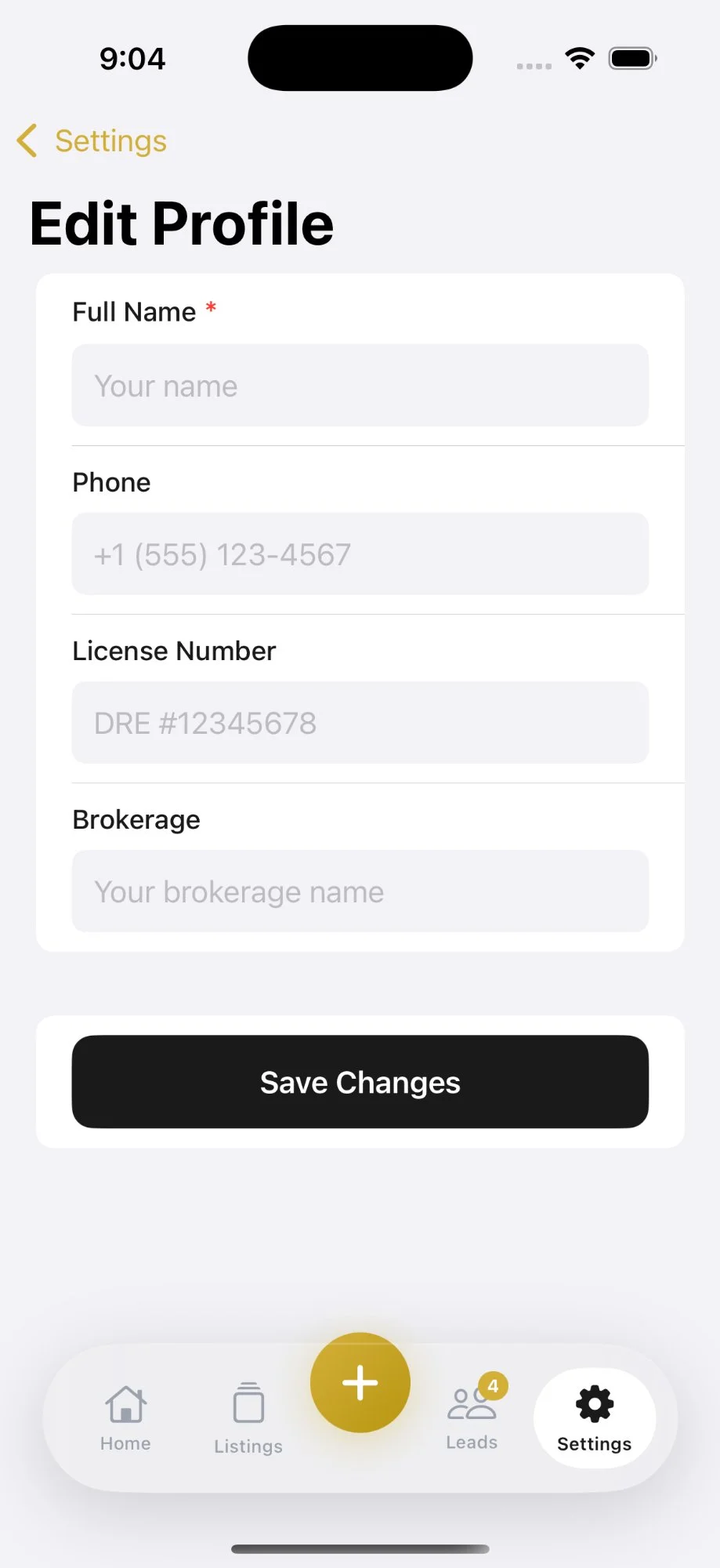This screenshot has width=720, height=1568.
Task: Select the License Number field
Action: 360,722
